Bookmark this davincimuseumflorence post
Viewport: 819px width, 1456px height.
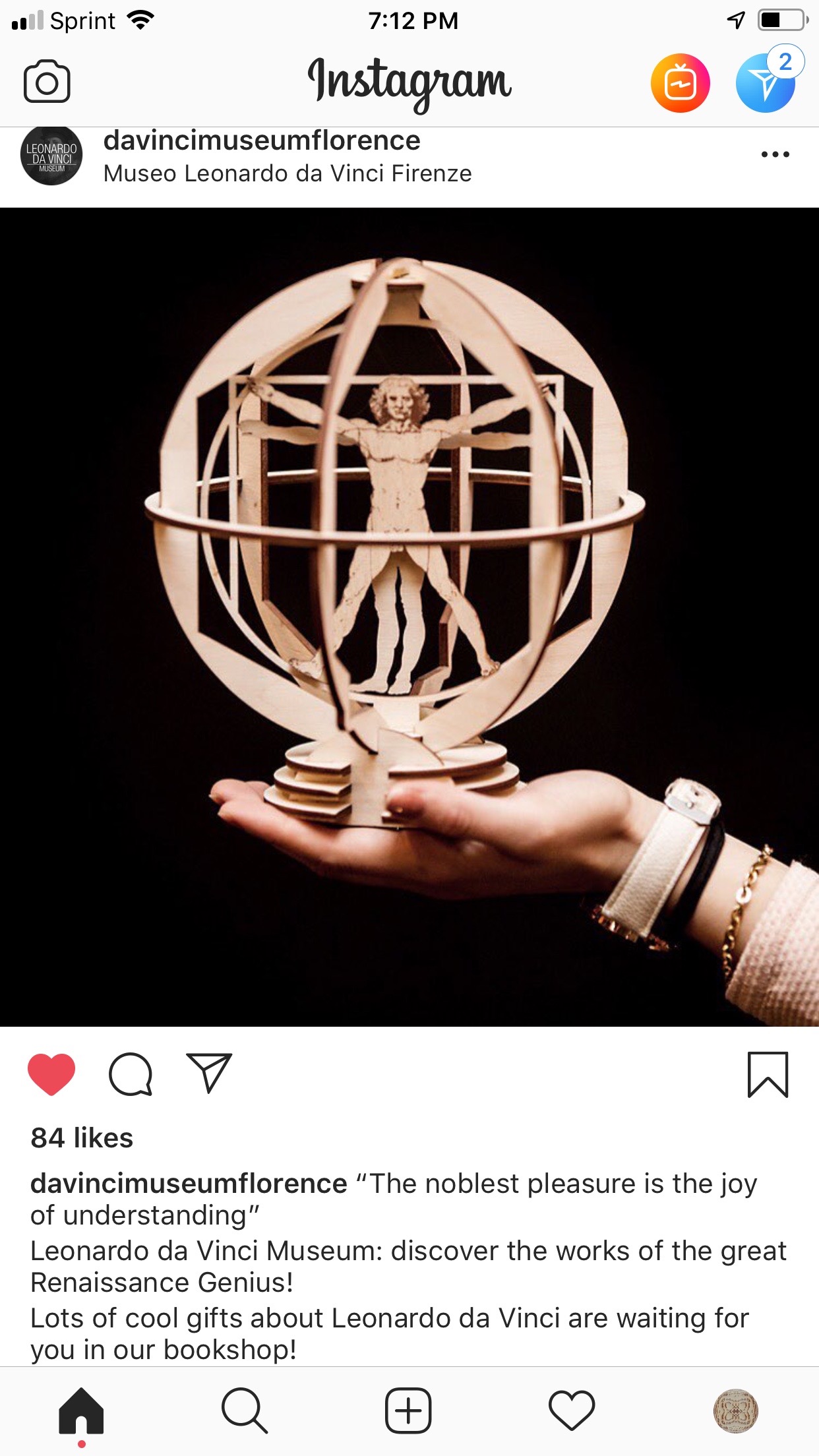click(768, 1074)
